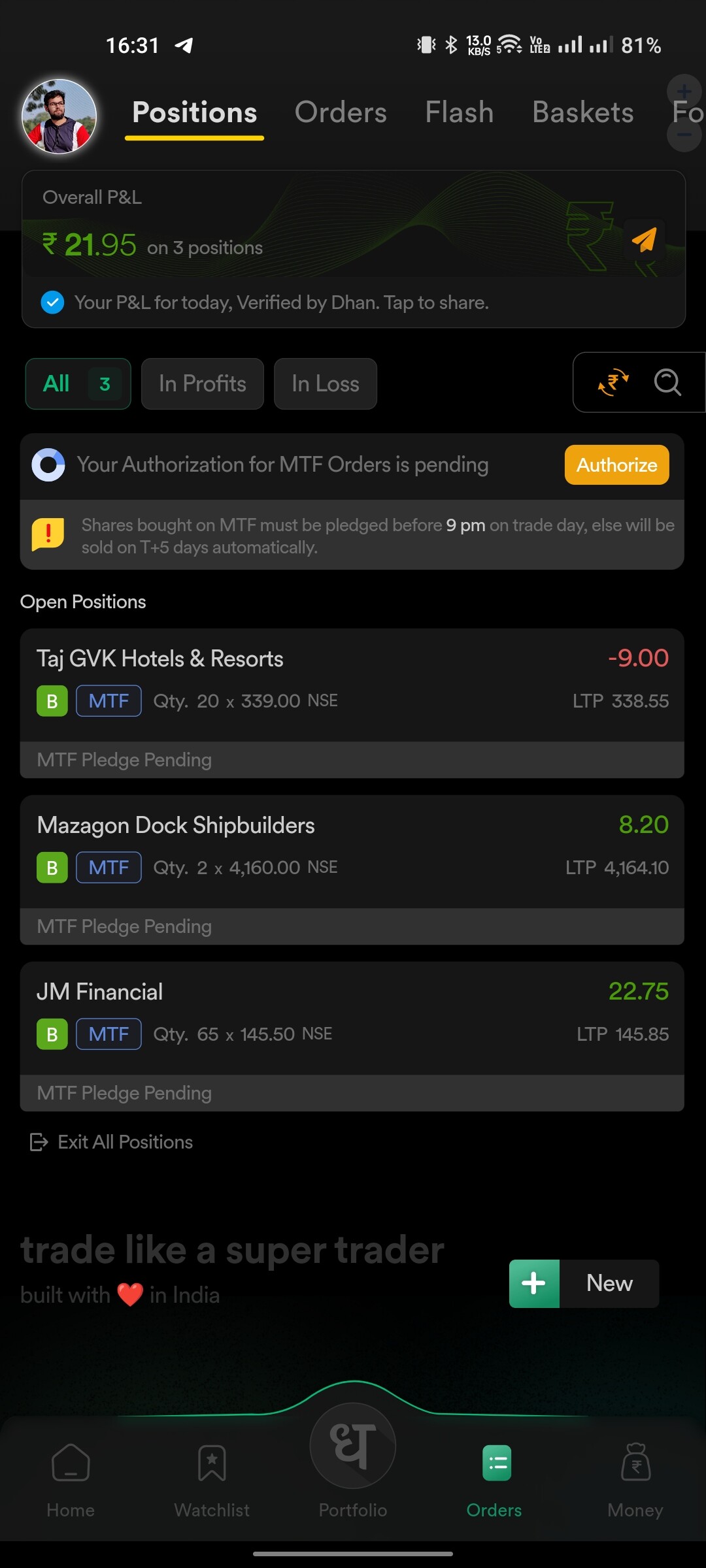Tap the rupee convert positions icon

click(x=613, y=382)
